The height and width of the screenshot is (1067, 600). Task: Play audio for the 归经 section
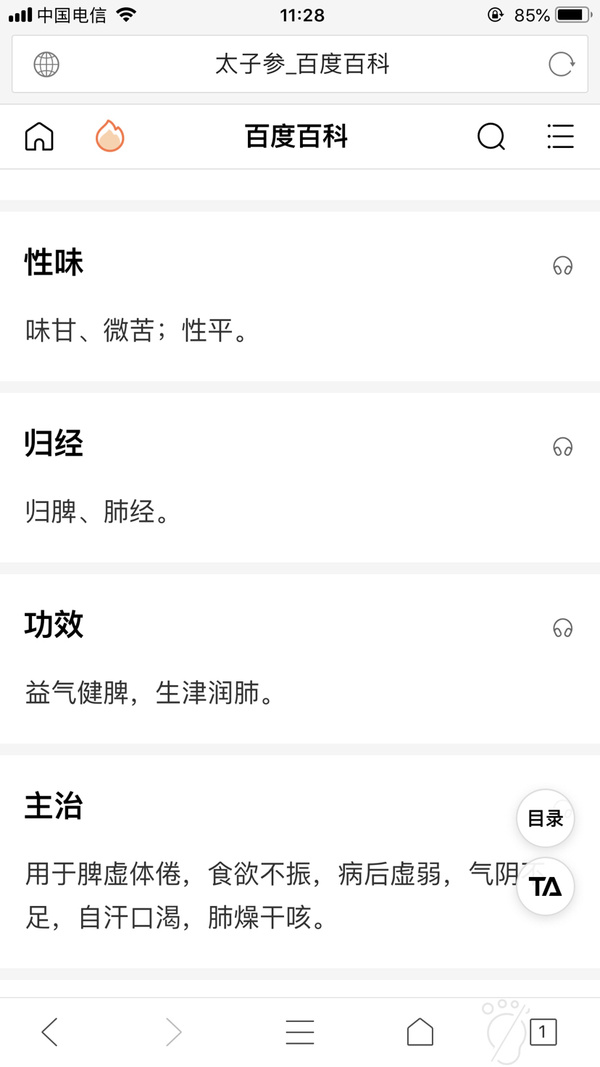(563, 447)
